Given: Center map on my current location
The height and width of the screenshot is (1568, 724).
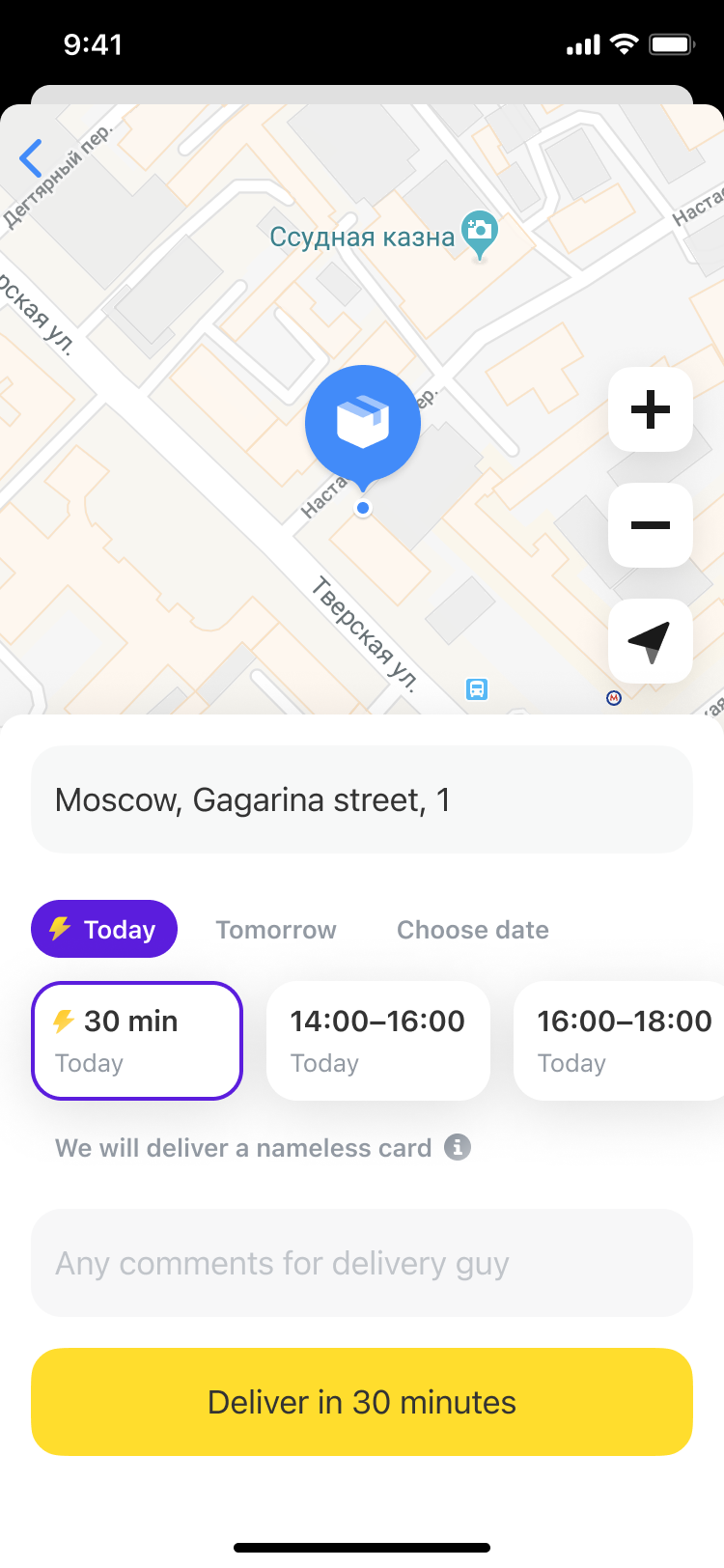Looking at the screenshot, I should 650,641.
